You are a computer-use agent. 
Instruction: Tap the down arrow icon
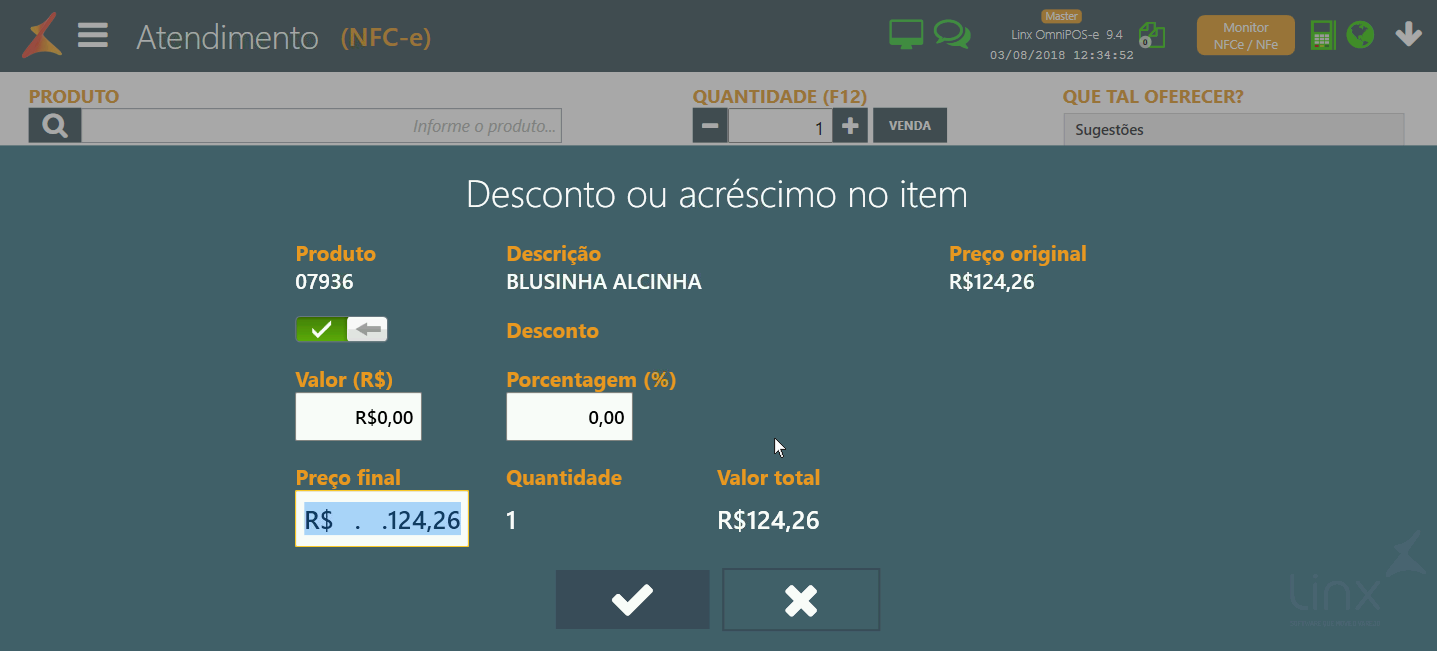pos(1408,35)
